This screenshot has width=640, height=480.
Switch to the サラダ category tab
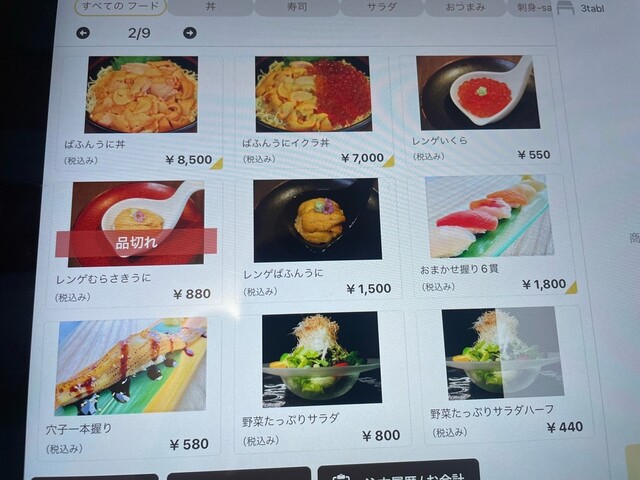(x=381, y=8)
